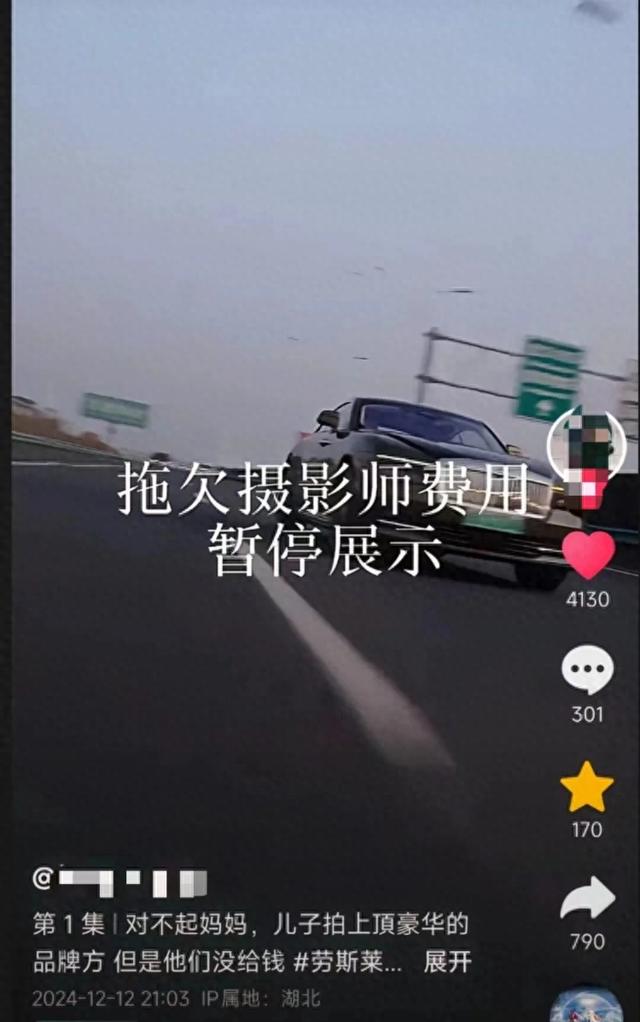Open the author's @username profile

tap(120, 881)
